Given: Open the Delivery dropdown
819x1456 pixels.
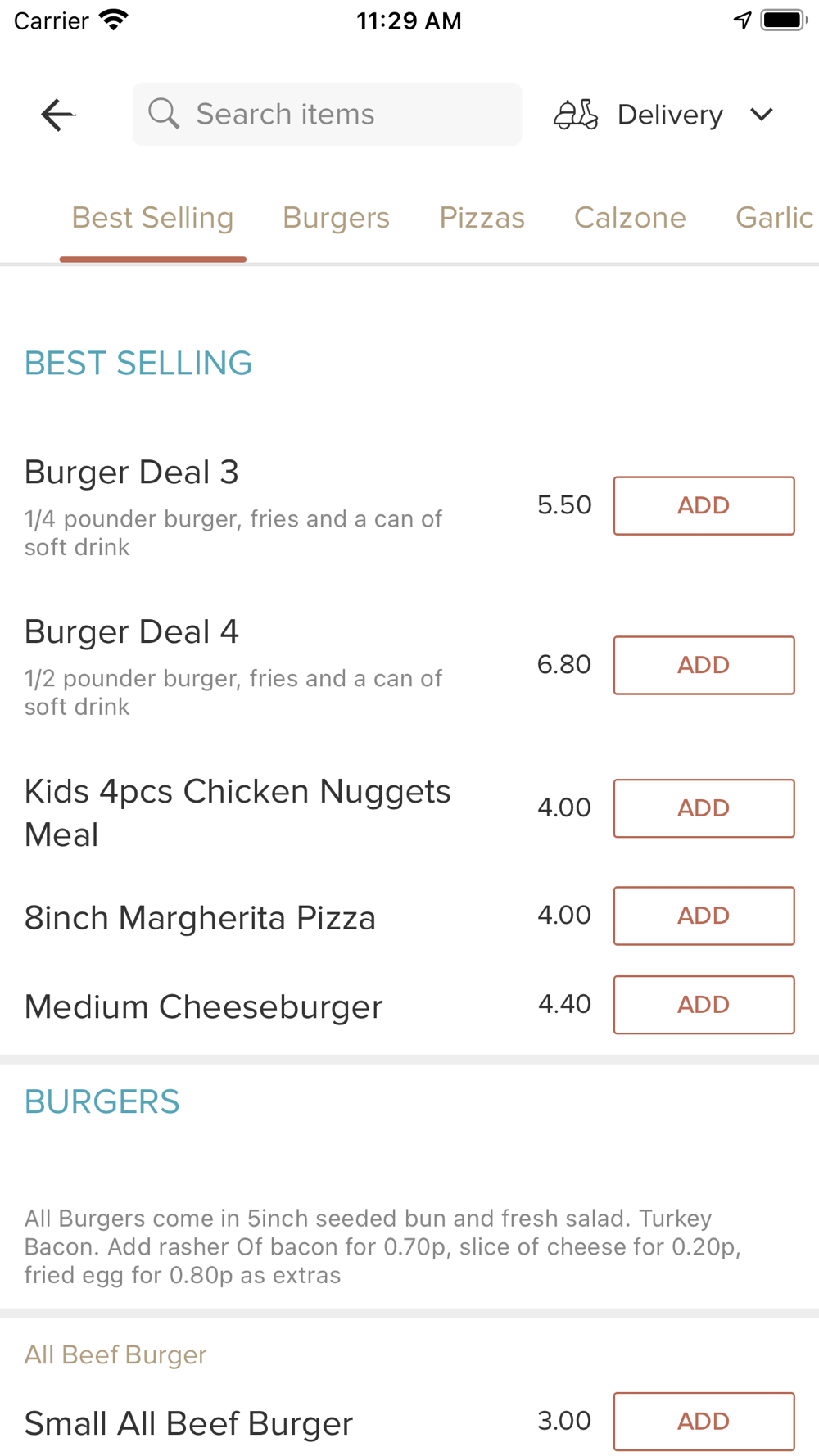Looking at the screenshot, I should coord(665,115).
